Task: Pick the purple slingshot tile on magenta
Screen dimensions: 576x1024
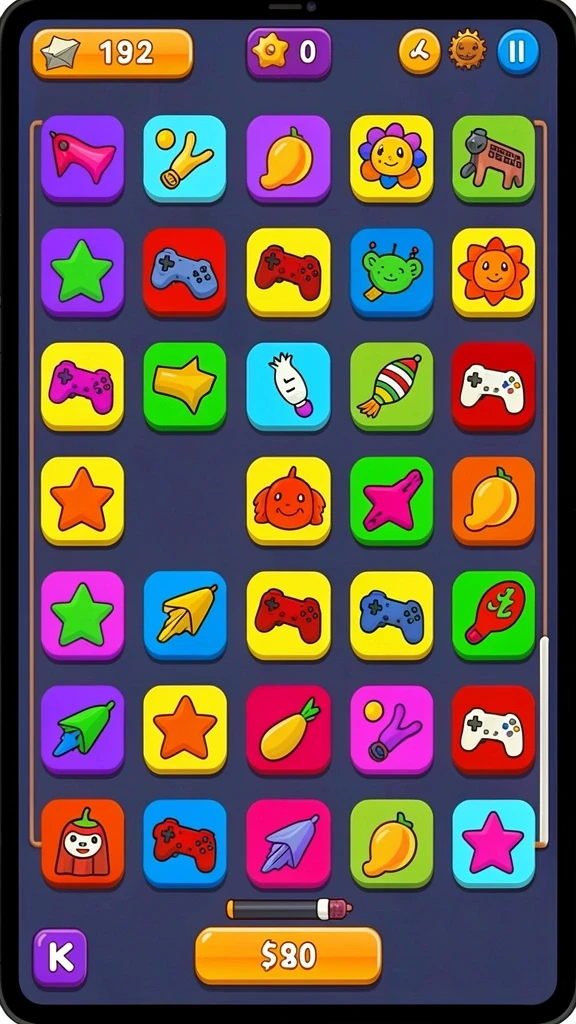Action: pyautogui.click(x=391, y=729)
